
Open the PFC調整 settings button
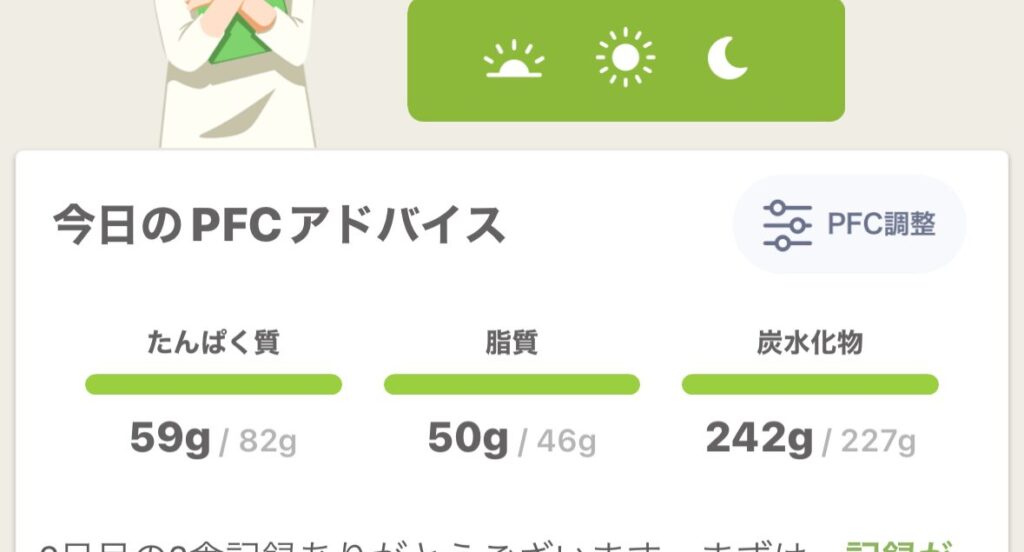[849, 224]
